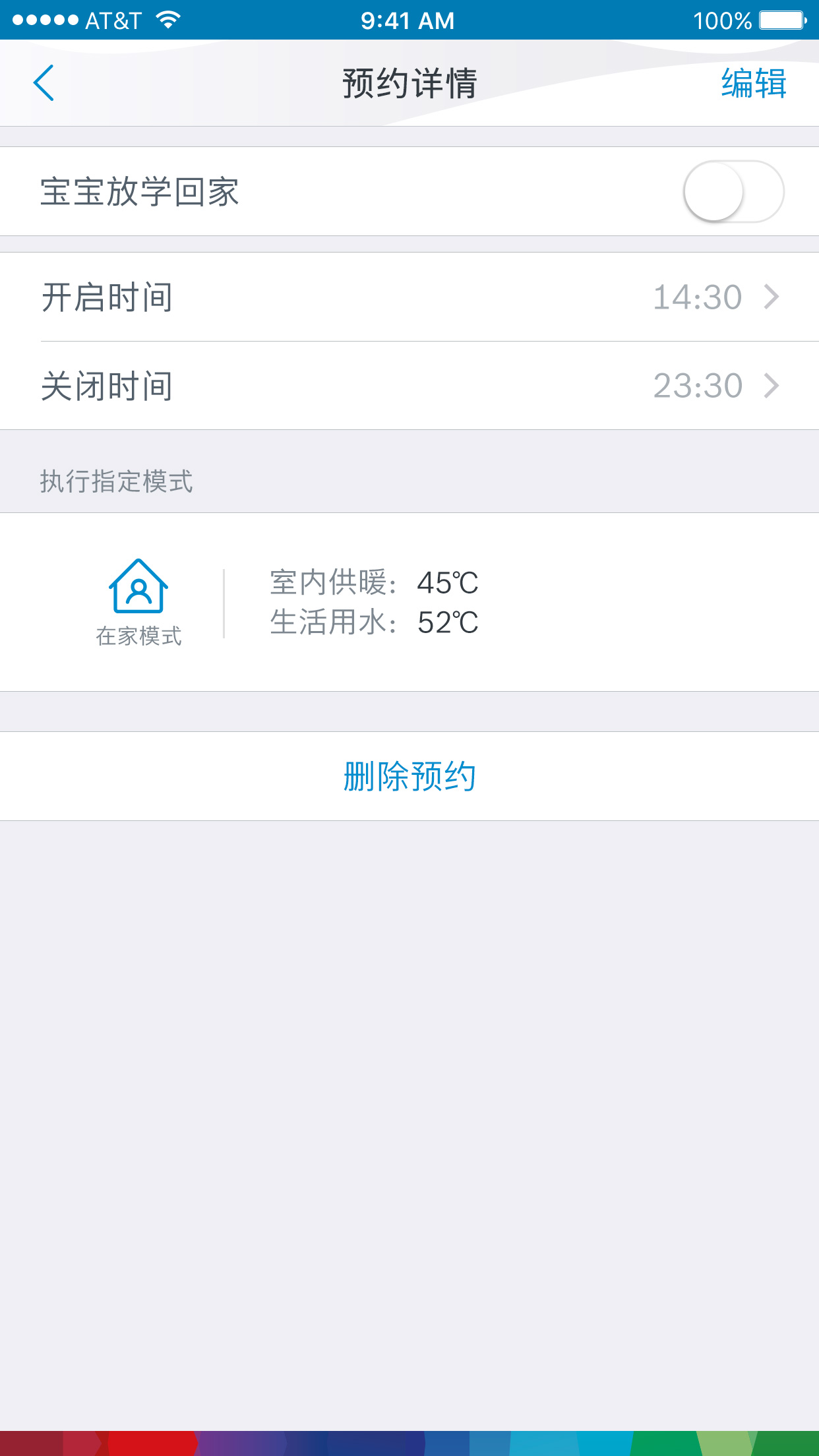Go back using the top-left arrow
The width and height of the screenshot is (819, 1456).
44,84
